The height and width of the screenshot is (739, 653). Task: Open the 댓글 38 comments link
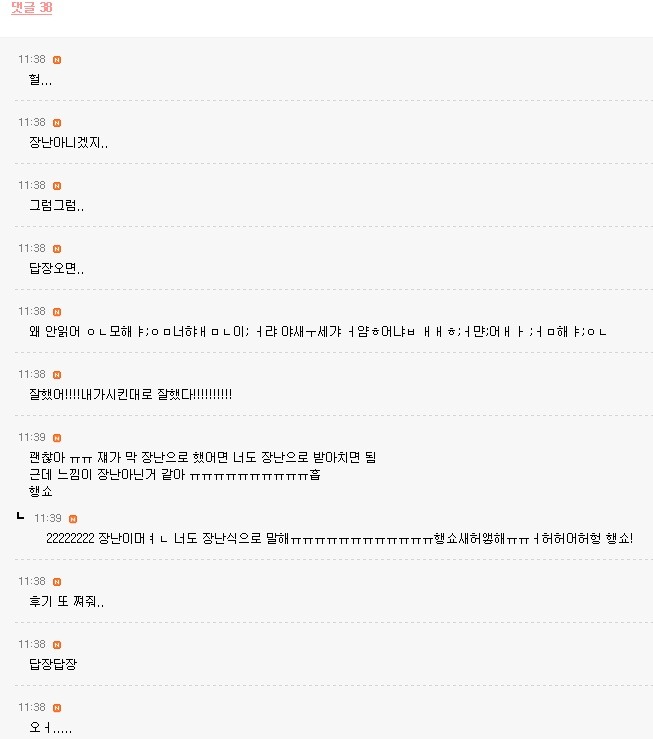(32, 8)
